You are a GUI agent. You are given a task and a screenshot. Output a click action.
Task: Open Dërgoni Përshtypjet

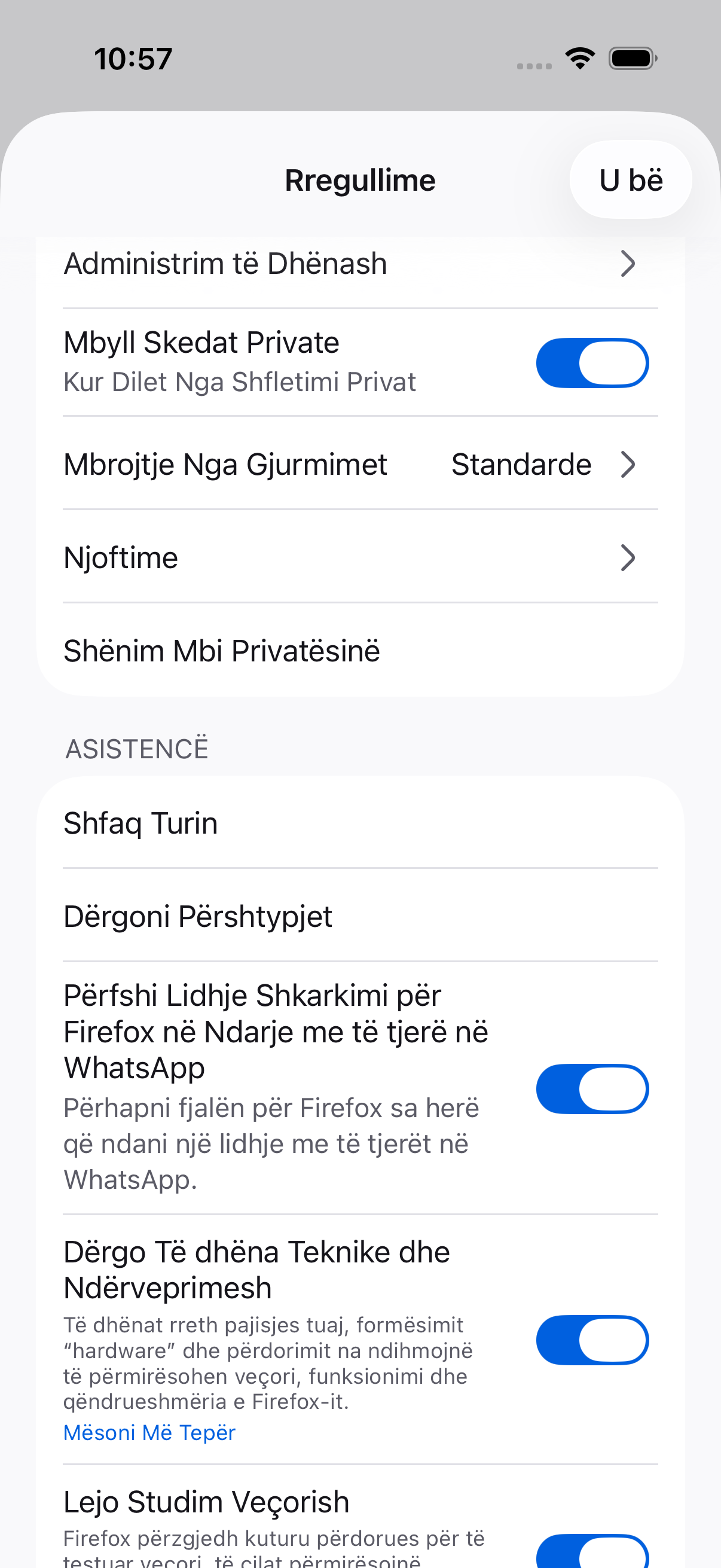(360, 916)
